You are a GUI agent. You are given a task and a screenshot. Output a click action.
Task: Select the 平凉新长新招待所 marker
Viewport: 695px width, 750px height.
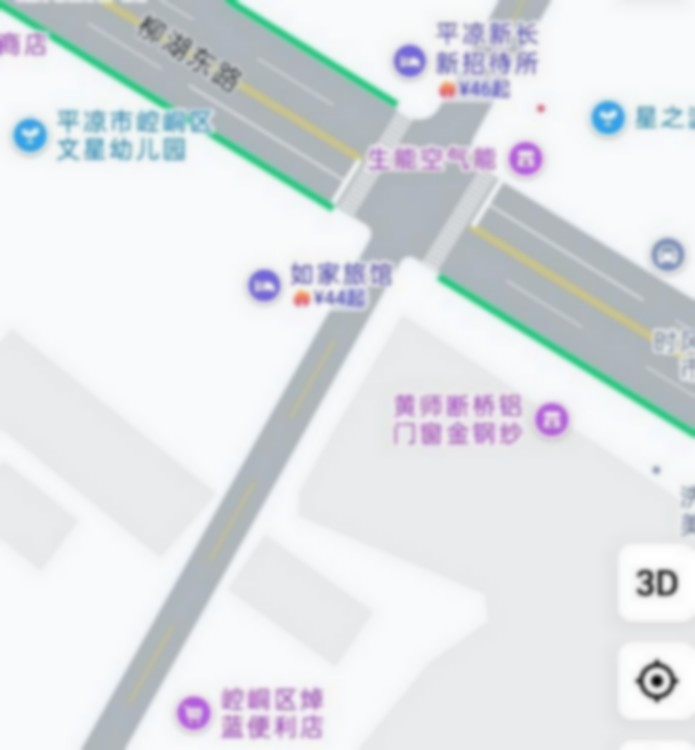409,61
